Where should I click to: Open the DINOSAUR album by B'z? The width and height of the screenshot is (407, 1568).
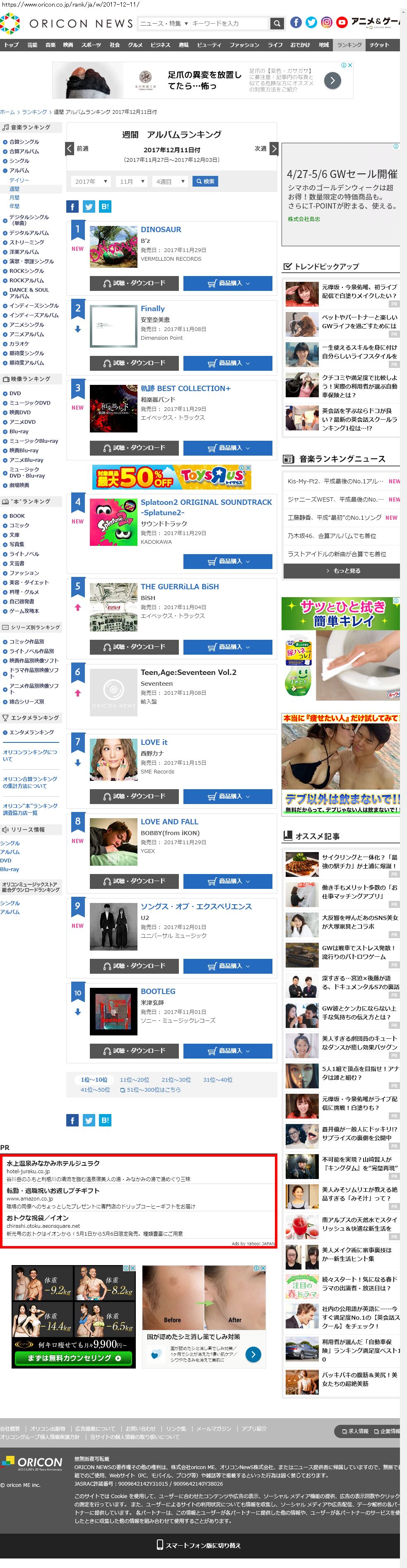click(160, 230)
